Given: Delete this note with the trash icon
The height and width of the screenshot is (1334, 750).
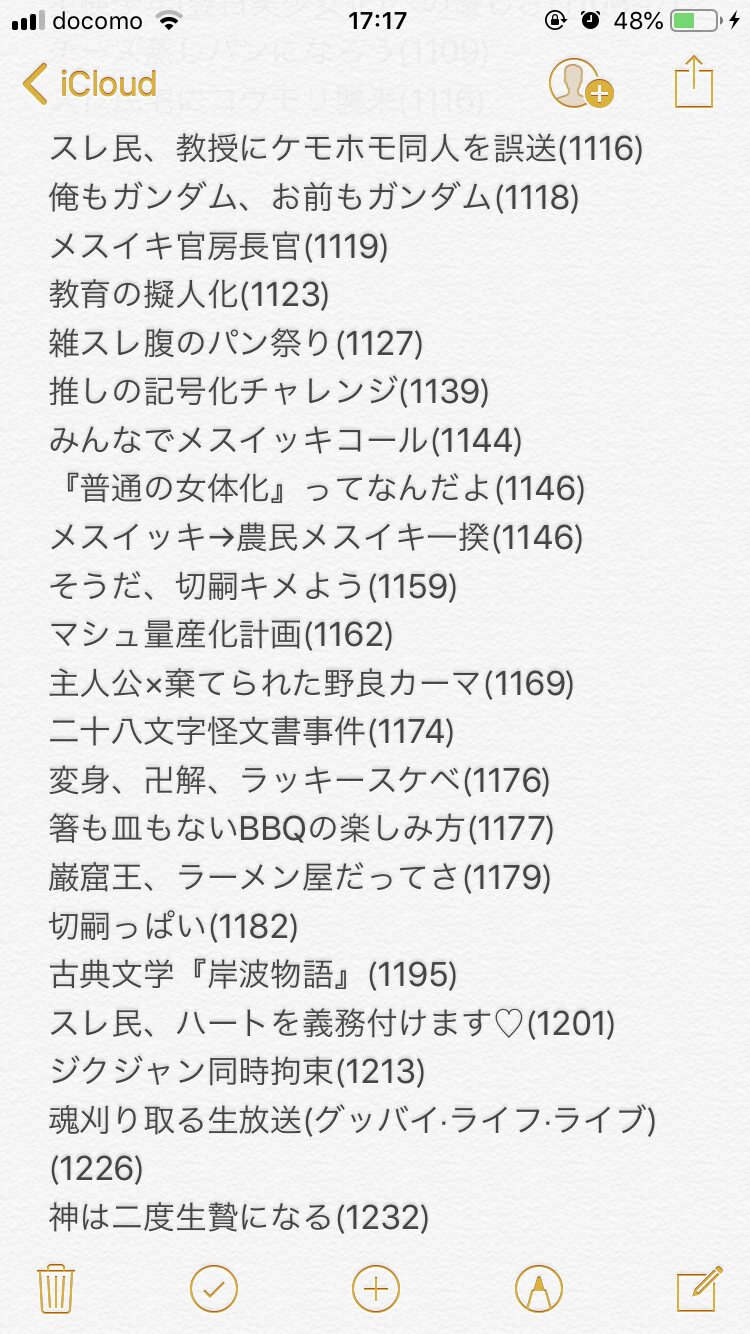Looking at the screenshot, I should point(54,1288).
